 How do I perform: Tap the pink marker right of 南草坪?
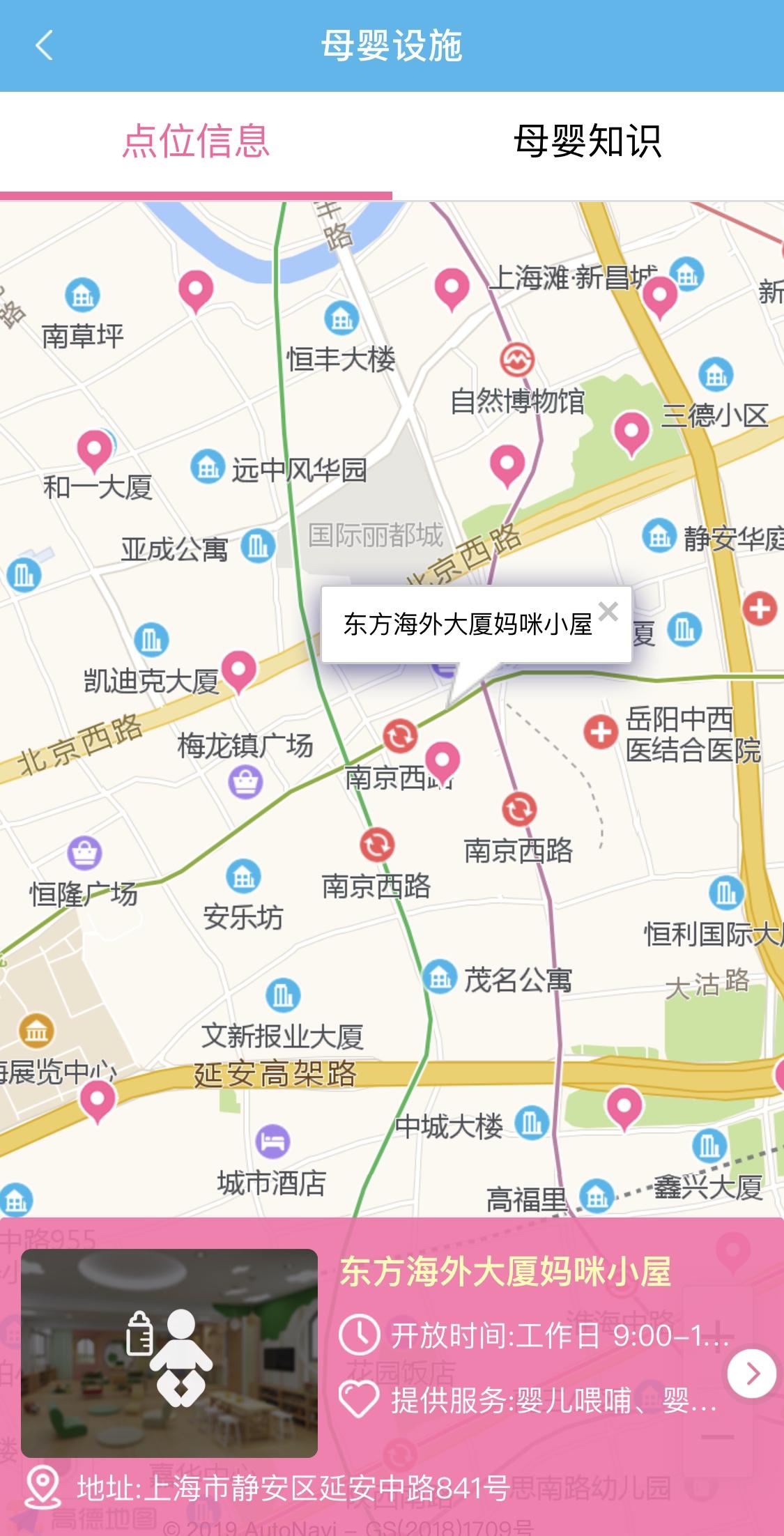click(x=196, y=291)
